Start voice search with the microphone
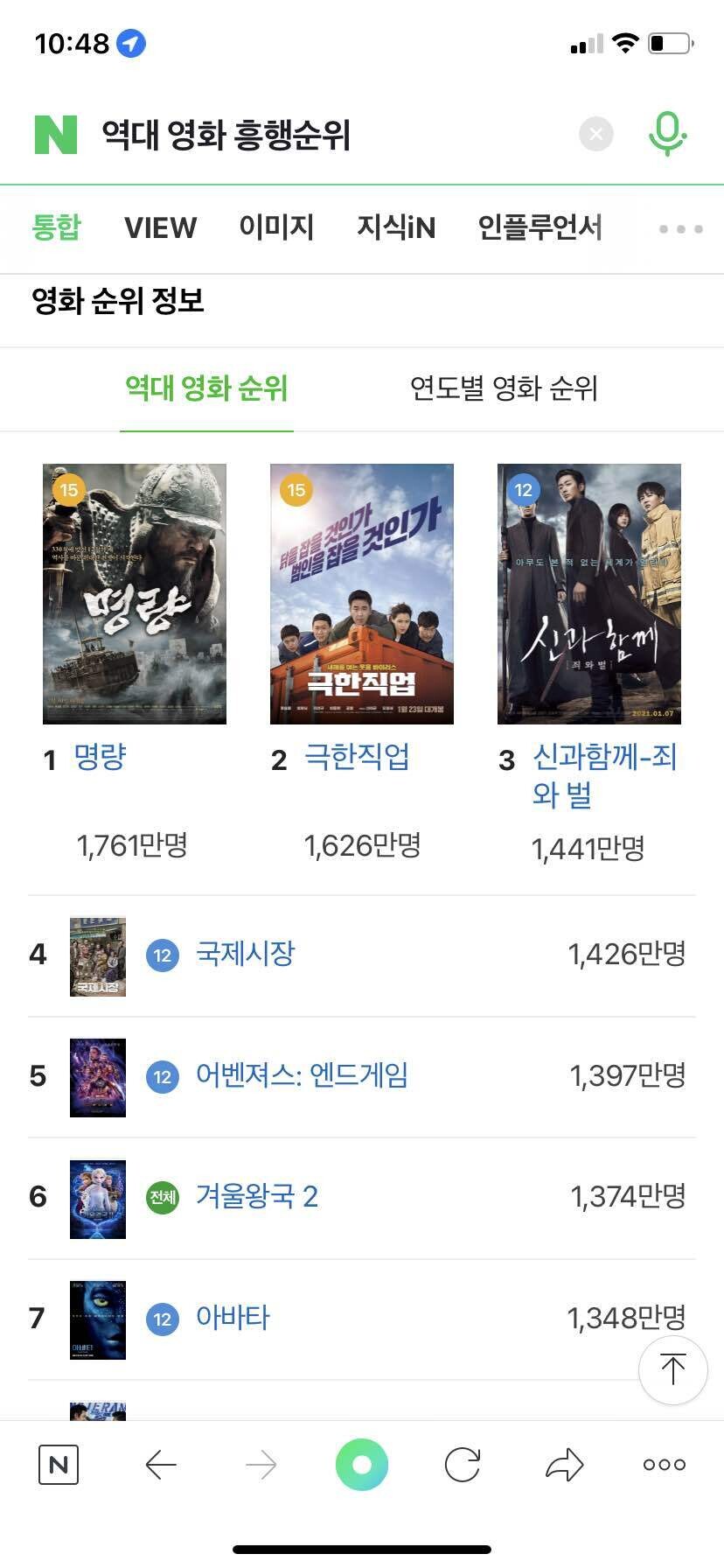Screen dimensions: 724x1568 667,134
